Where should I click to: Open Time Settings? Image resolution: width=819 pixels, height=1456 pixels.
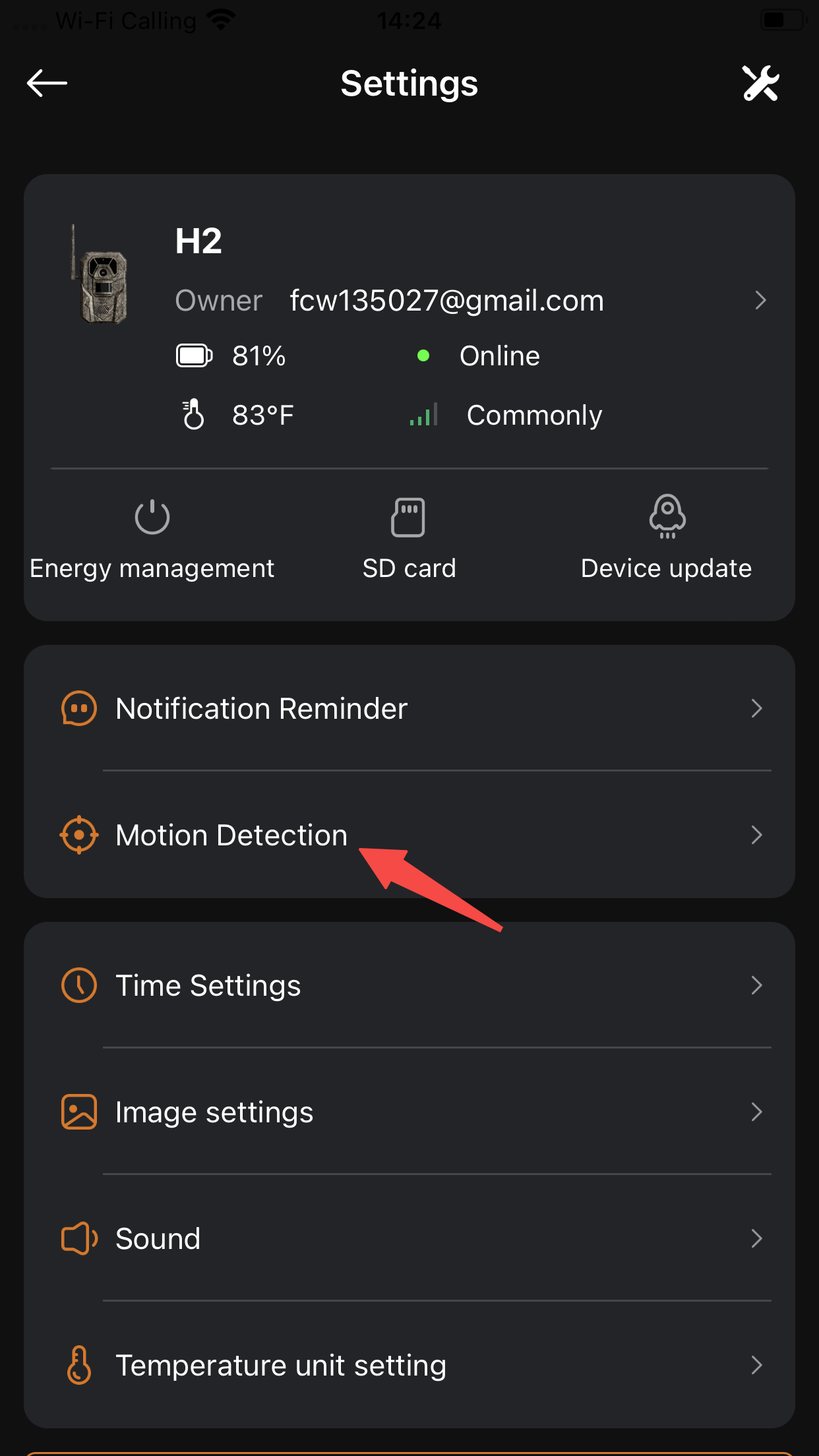coord(409,986)
